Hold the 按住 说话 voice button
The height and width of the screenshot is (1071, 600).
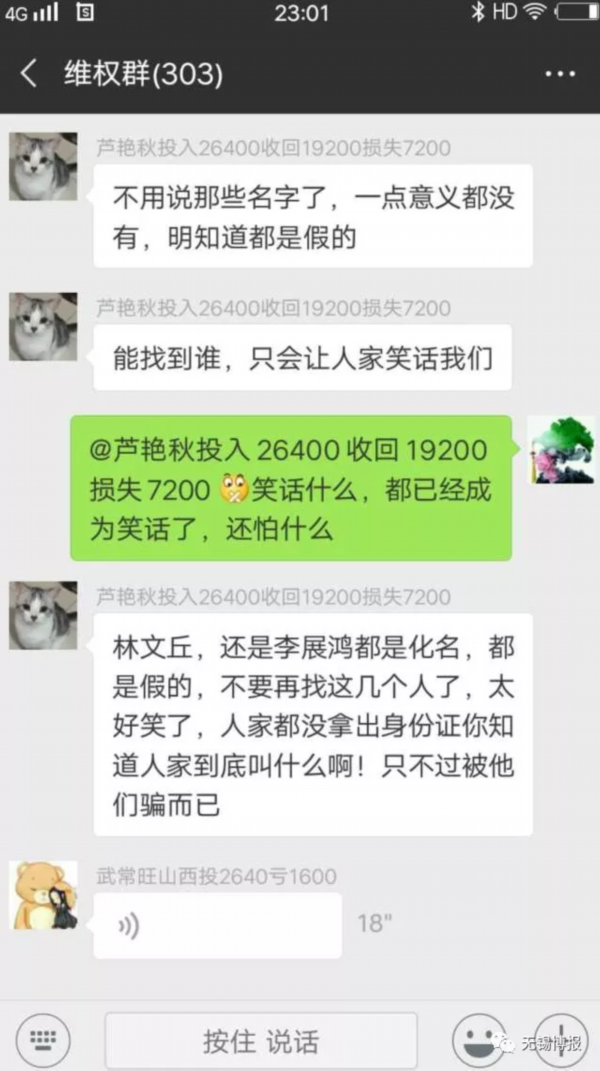(x=261, y=1041)
